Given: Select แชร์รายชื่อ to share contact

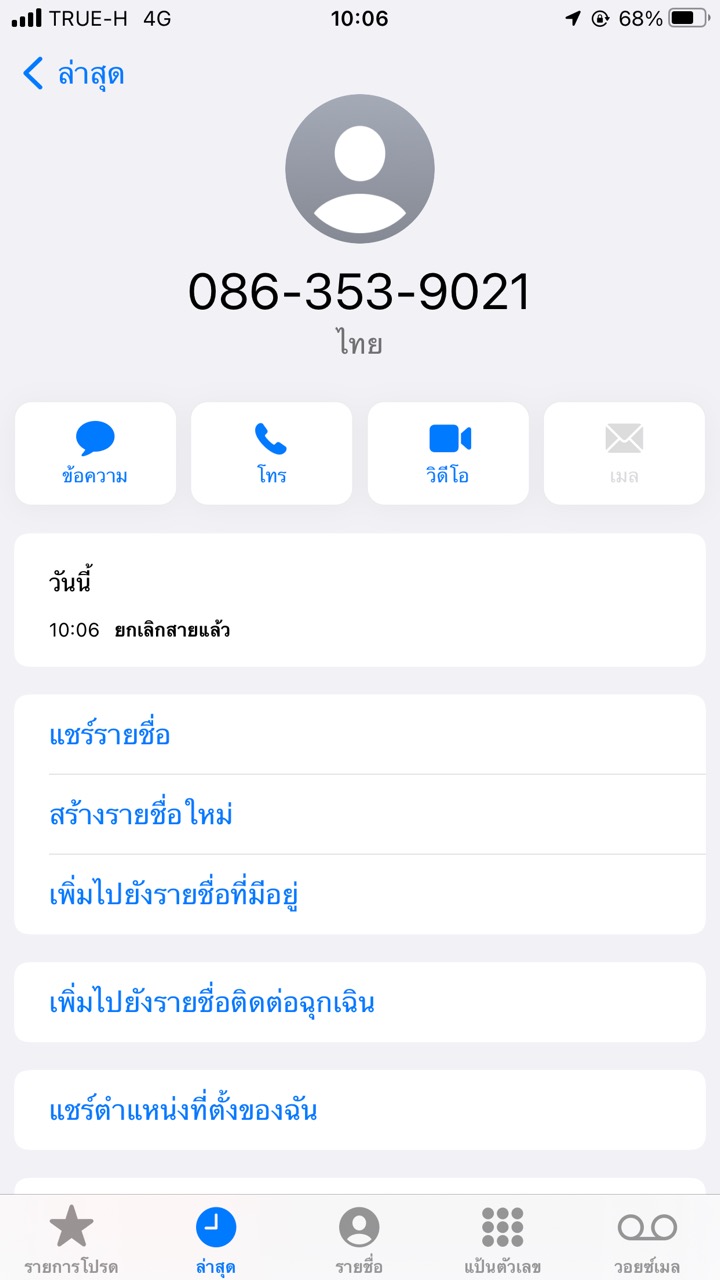Looking at the screenshot, I should pos(360,735).
